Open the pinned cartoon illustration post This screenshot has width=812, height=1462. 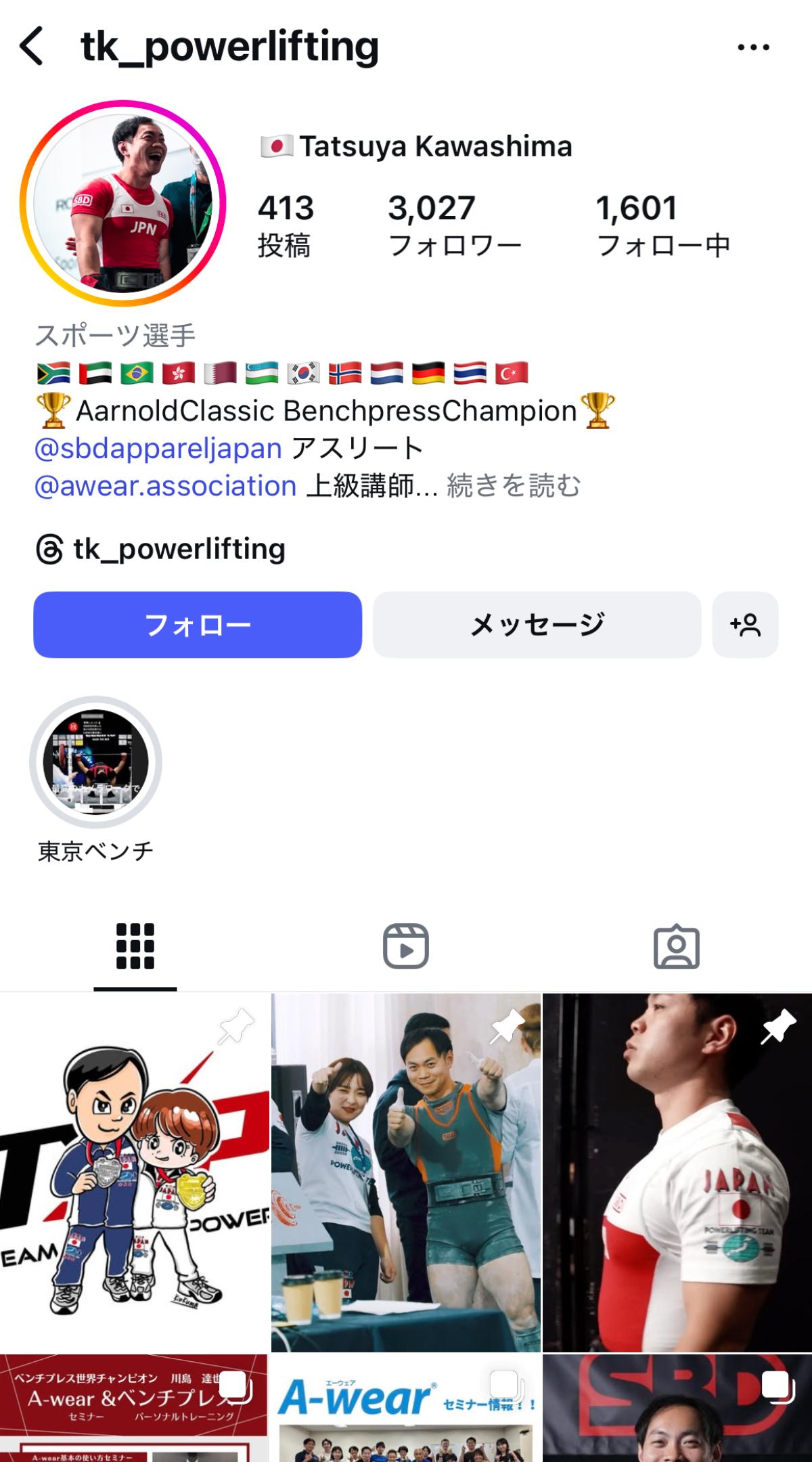[x=135, y=1171]
